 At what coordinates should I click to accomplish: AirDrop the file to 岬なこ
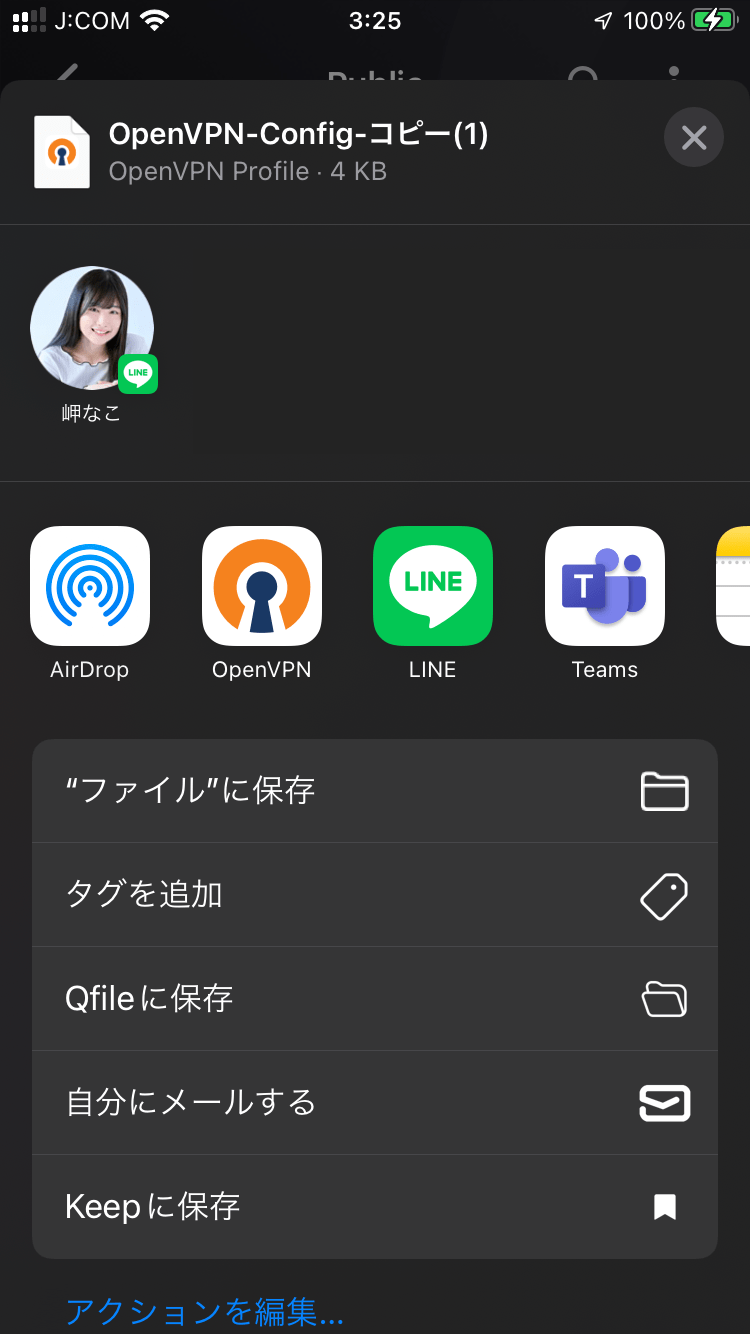(92, 328)
